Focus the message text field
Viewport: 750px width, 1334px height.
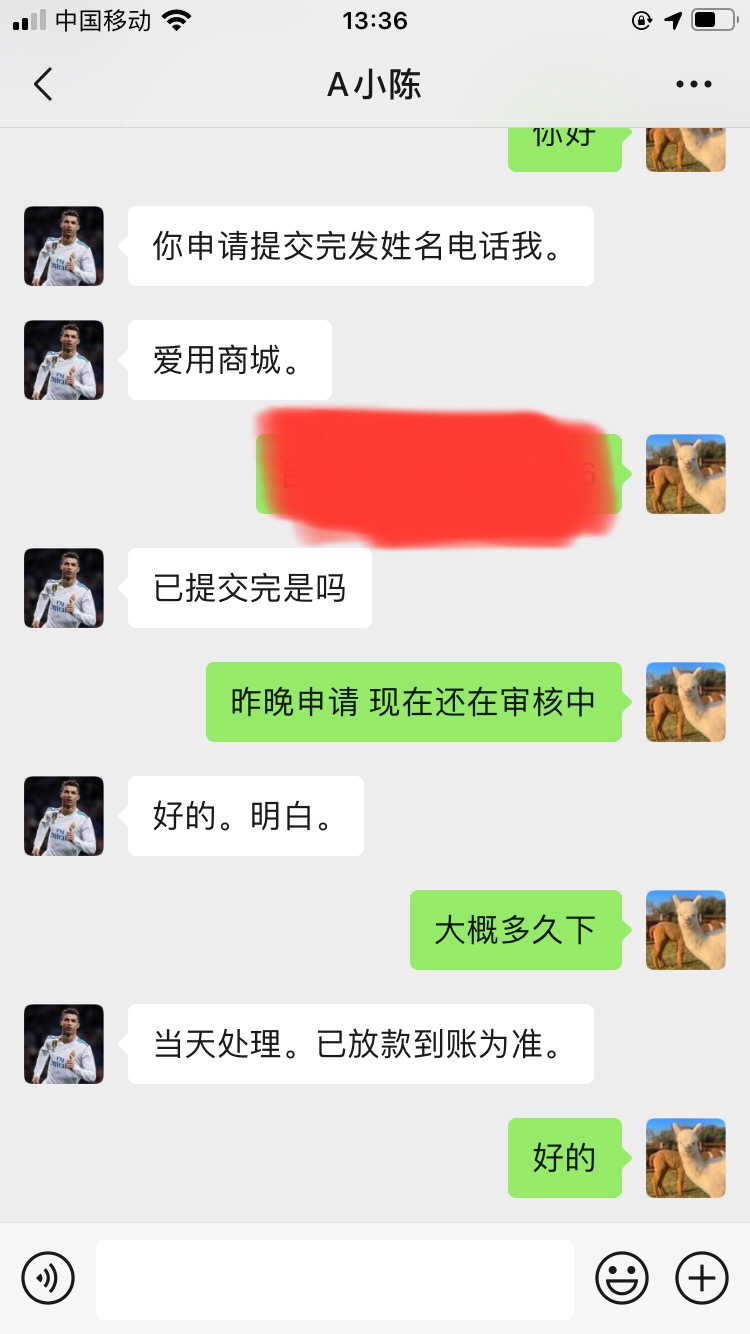(334, 1279)
